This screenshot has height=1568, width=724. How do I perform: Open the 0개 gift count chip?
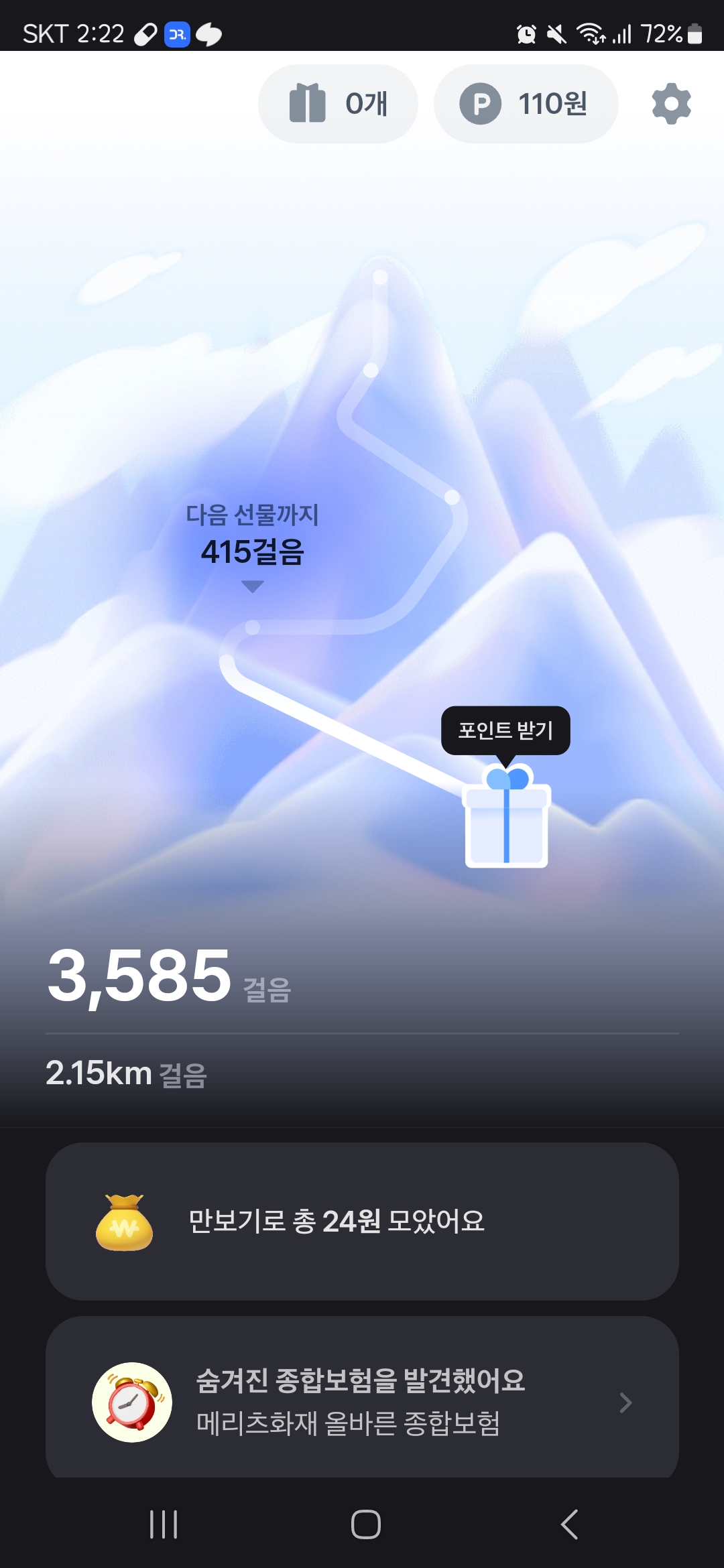(338, 104)
